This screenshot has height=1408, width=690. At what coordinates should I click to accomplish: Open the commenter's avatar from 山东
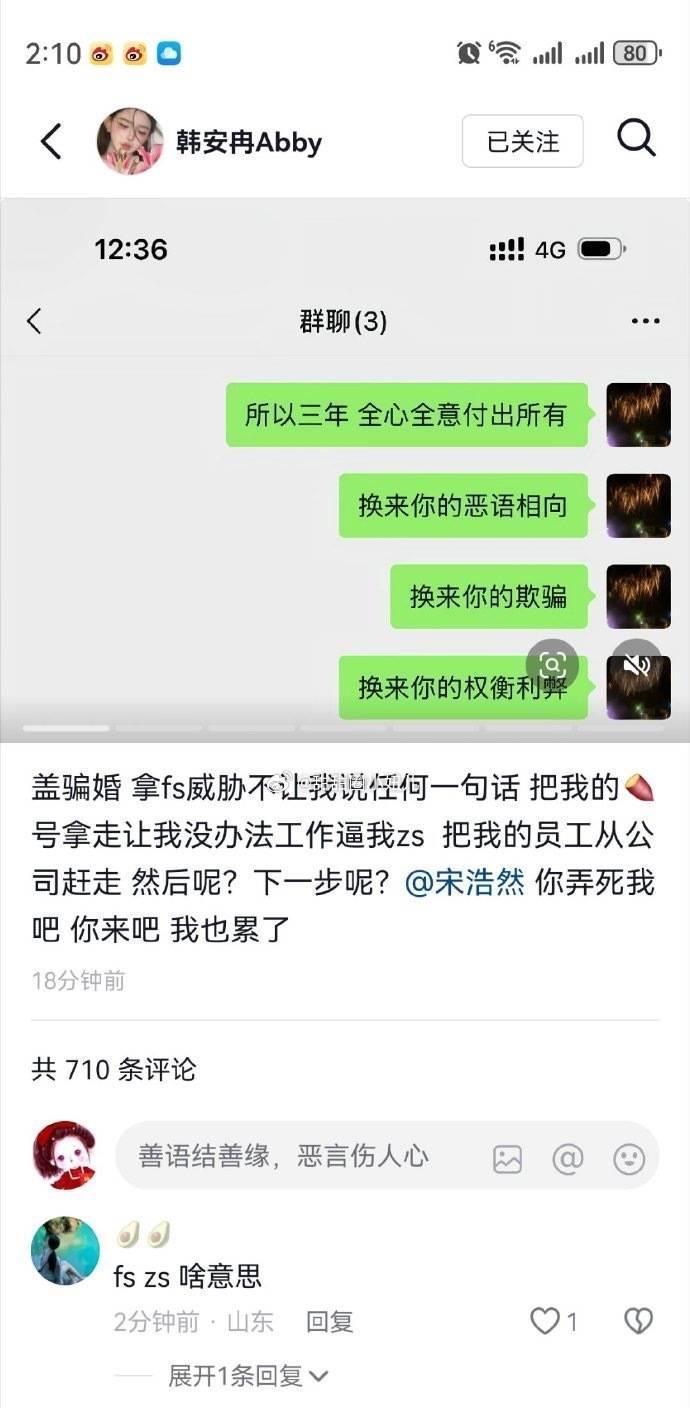65,1250
